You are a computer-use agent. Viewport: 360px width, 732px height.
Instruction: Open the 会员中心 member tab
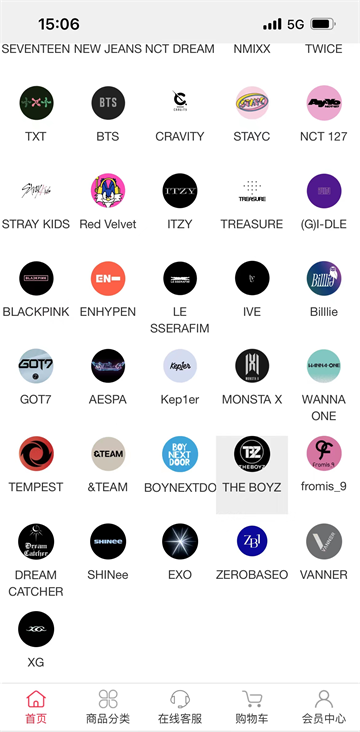(324, 707)
